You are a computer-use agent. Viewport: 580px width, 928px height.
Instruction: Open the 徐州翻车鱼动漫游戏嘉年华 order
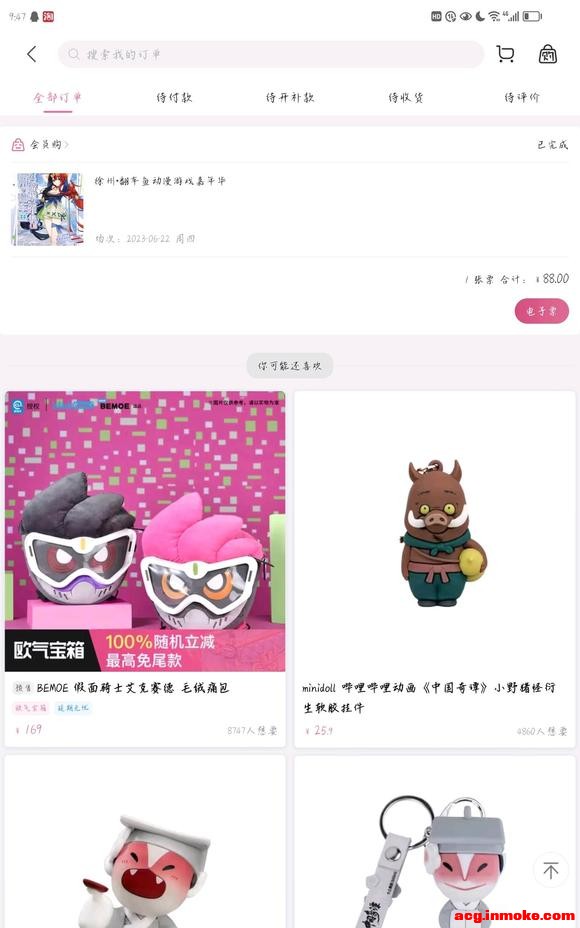point(290,210)
